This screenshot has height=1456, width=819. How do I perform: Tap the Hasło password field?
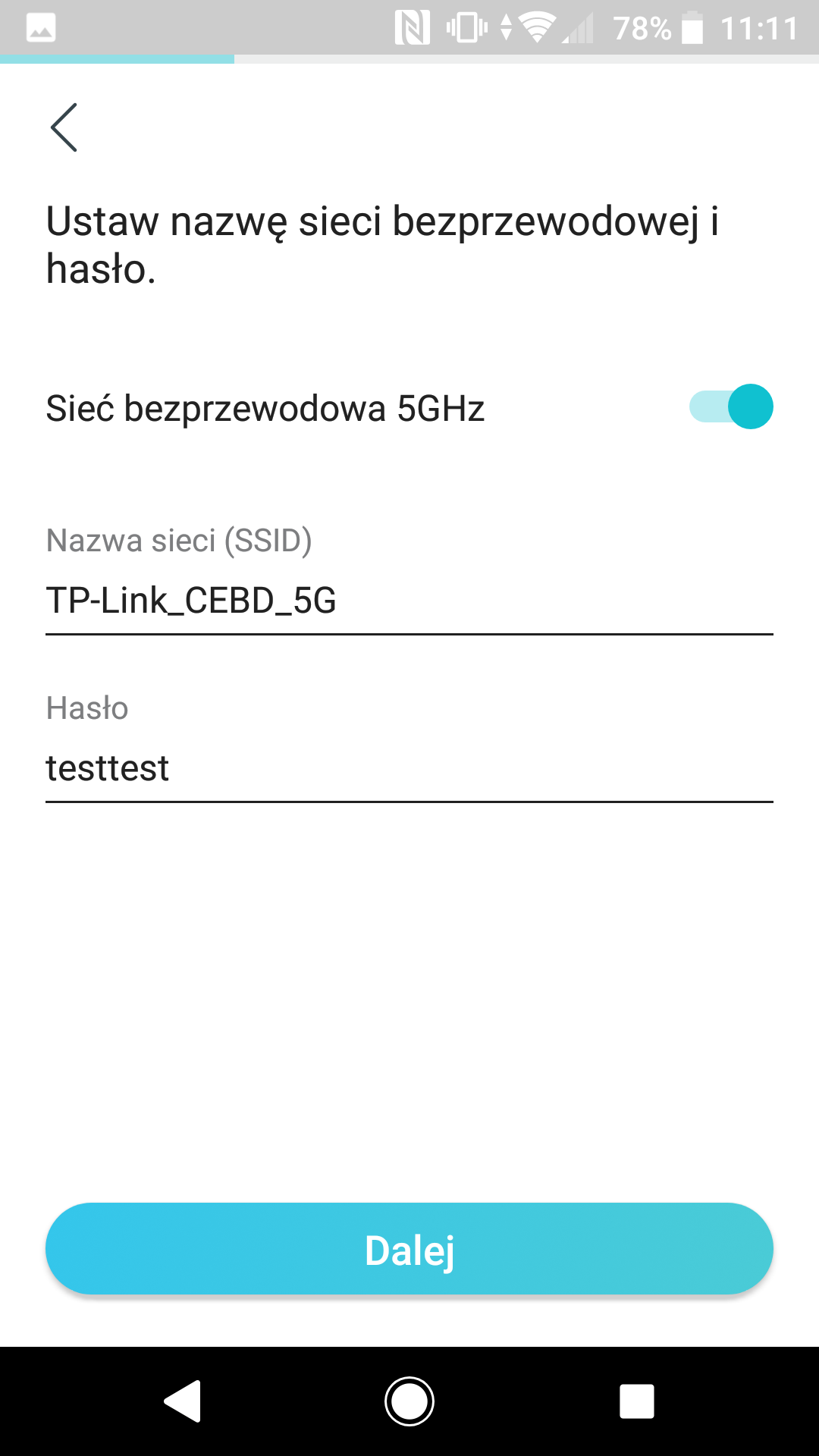pyautogui.click(x=409, y=768)
